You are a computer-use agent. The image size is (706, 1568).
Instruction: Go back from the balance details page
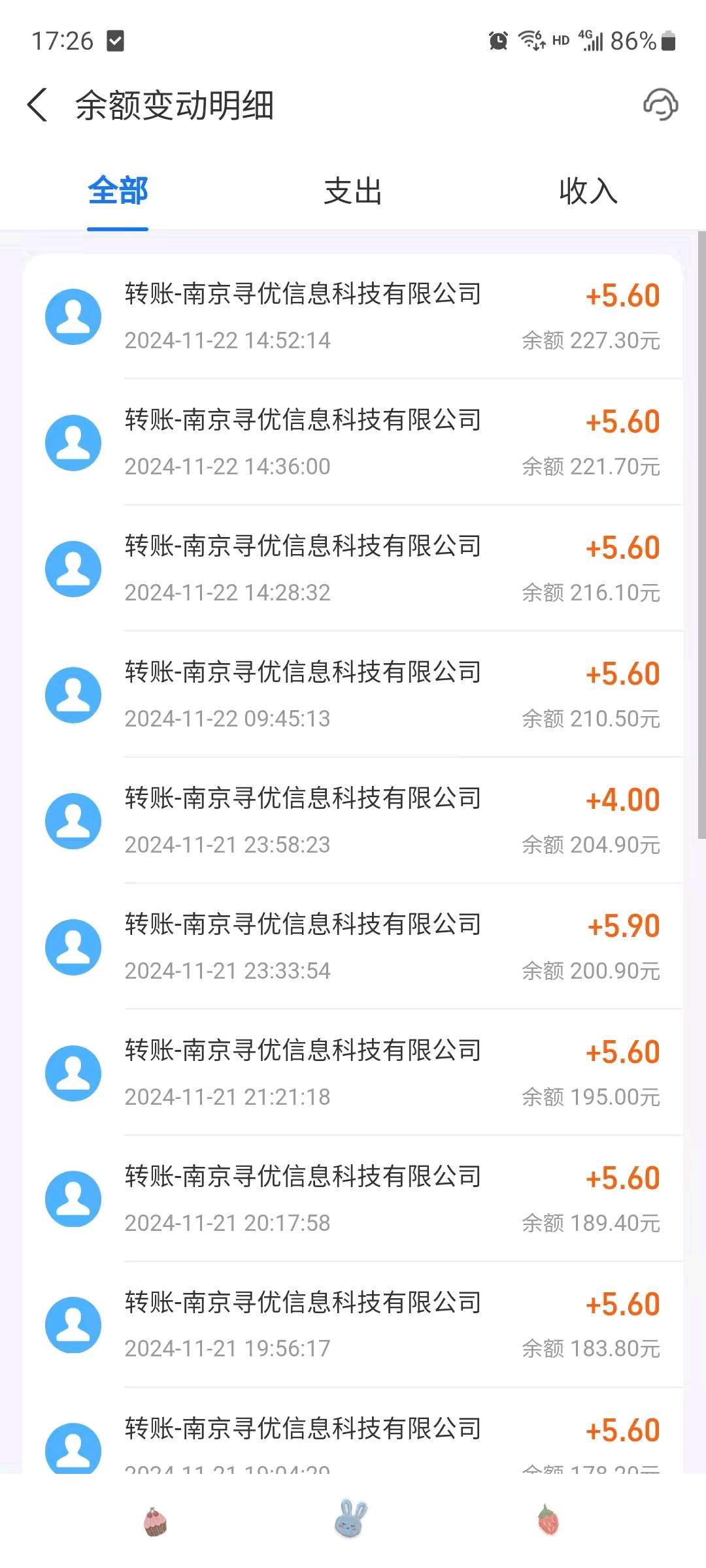tap(38, 105)
